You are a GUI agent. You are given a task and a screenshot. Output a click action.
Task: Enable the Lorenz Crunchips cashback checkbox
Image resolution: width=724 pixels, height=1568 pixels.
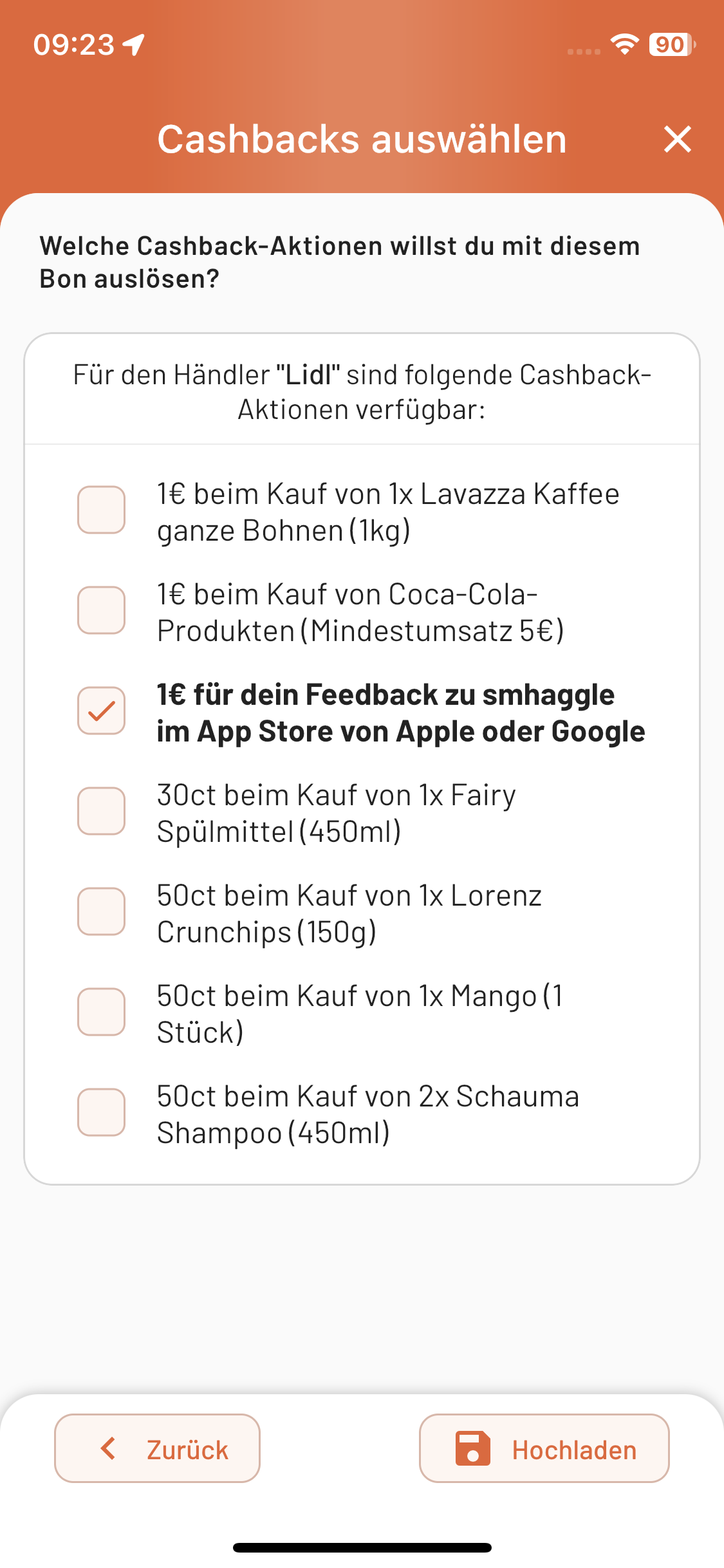102,911
